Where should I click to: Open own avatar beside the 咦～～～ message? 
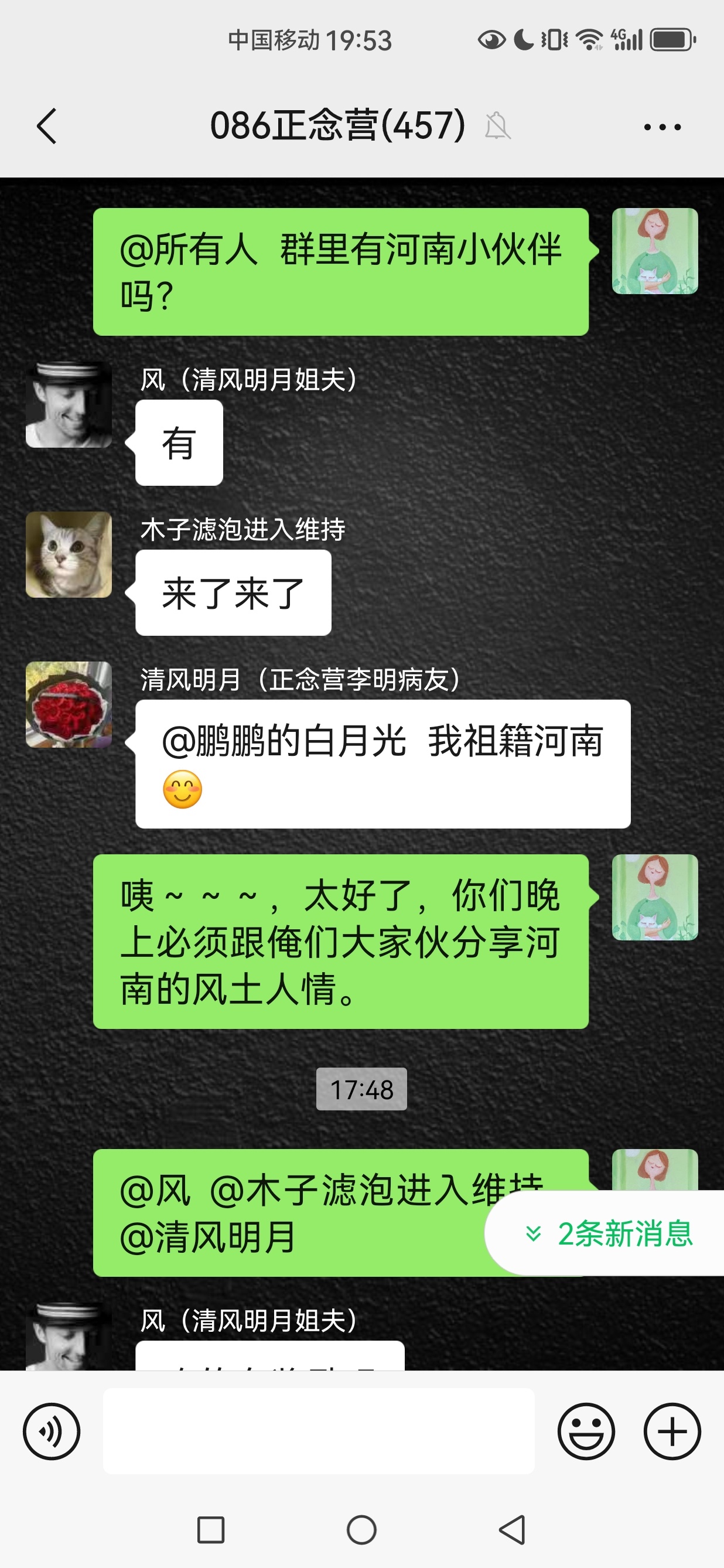[654, 897]
